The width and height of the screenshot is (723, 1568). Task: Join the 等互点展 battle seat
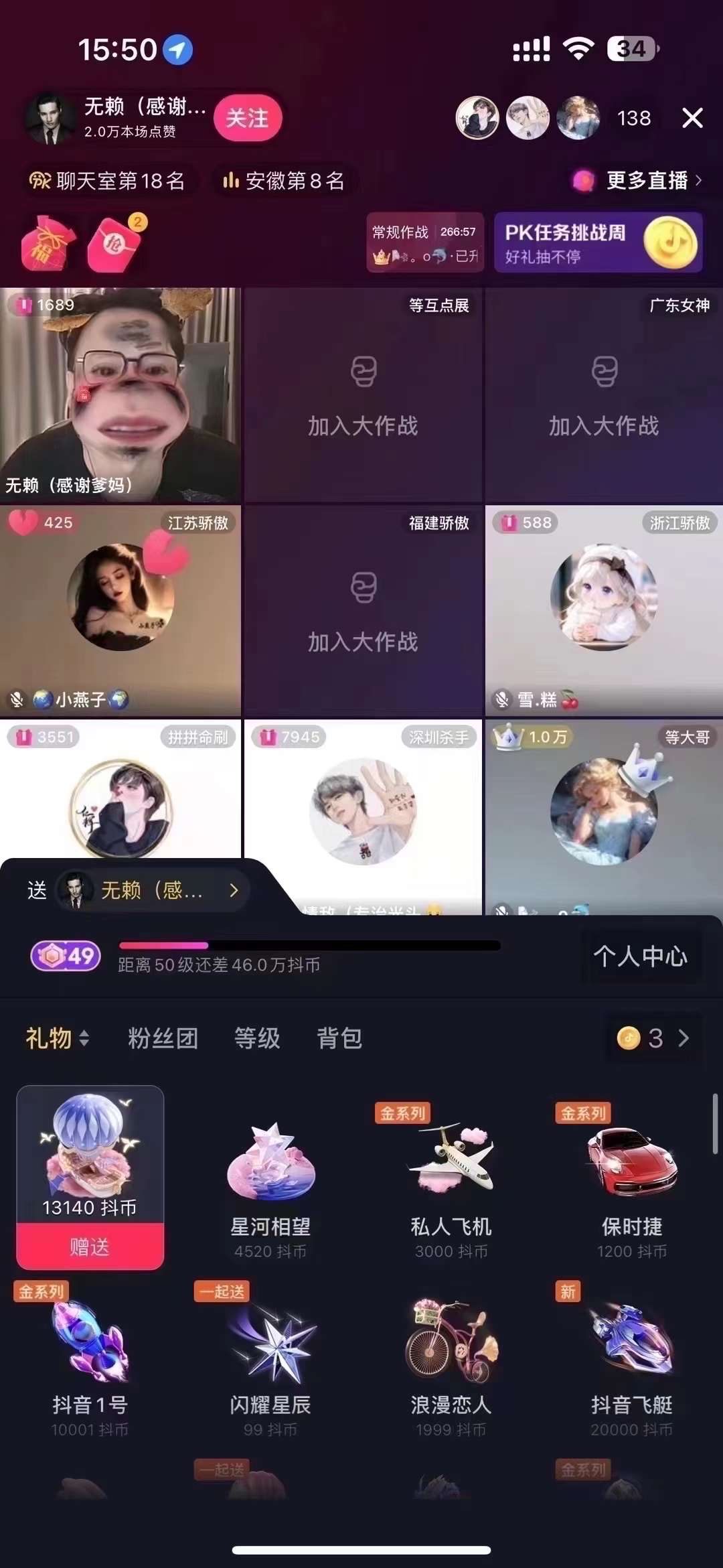pyautogui.click(x=363, y=395)
